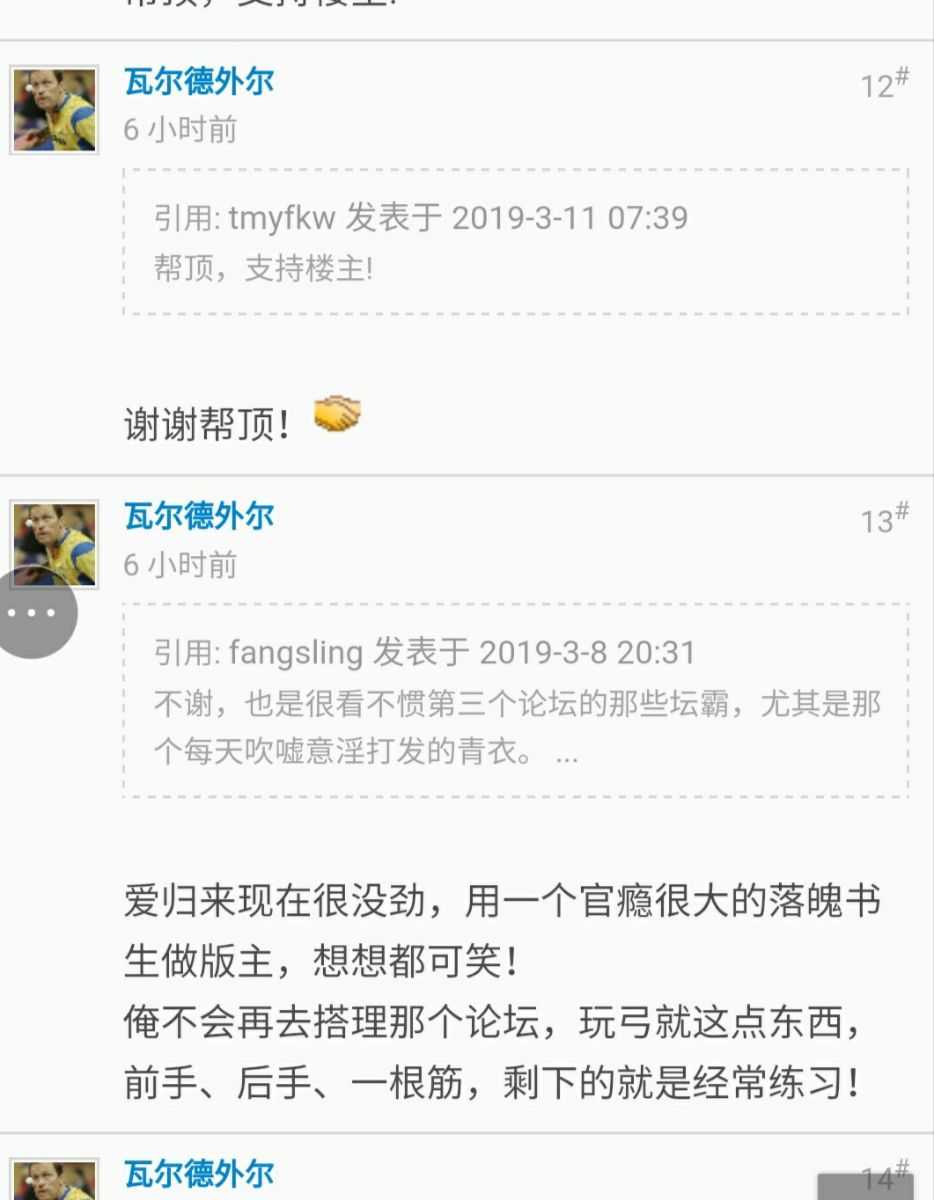Tap the floor number 12# link

[884, 84]
